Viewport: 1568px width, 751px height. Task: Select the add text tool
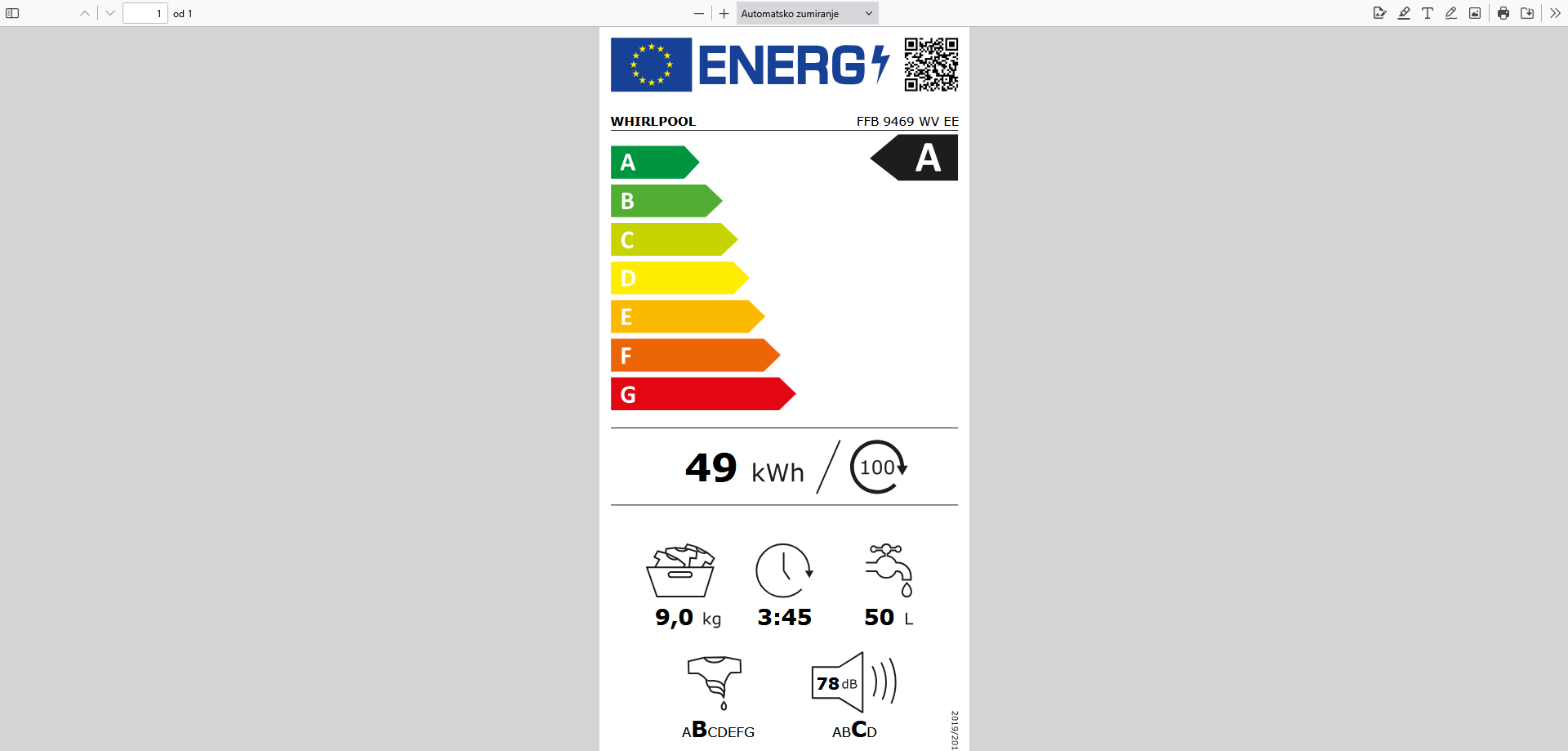click(1428, 13)
